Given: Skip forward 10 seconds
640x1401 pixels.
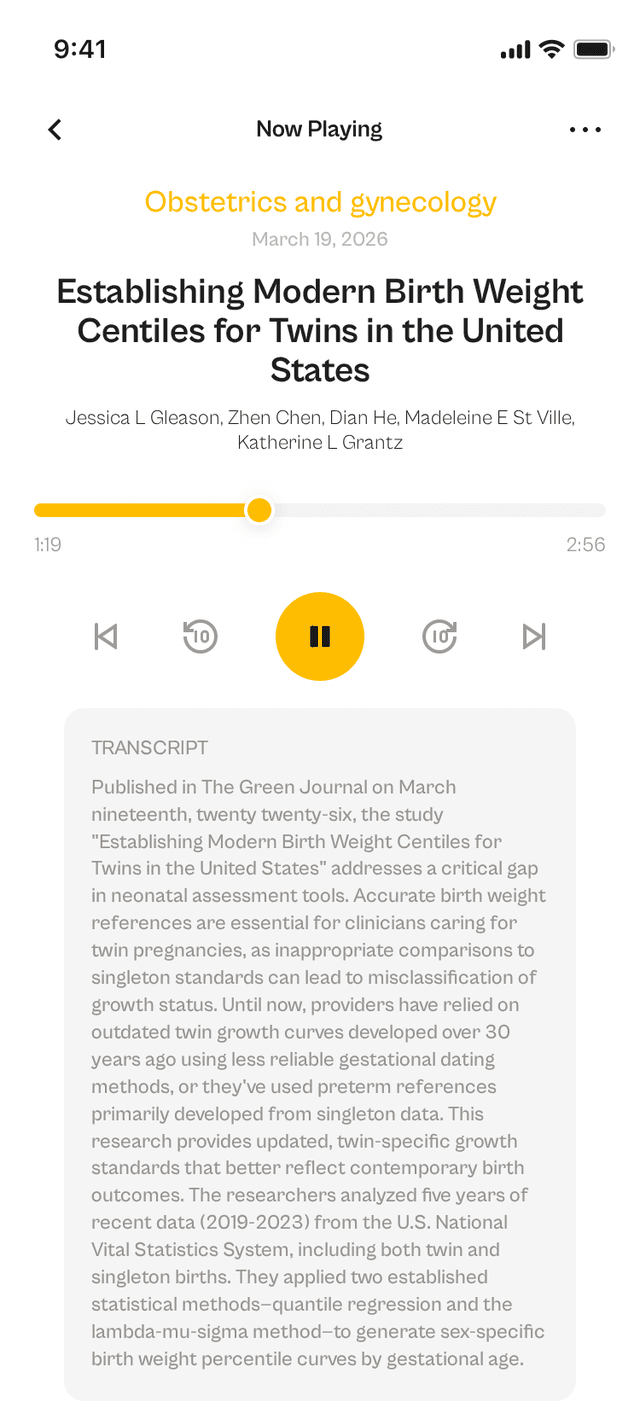Looking at the screenshot, I should (x=440, y=636).
